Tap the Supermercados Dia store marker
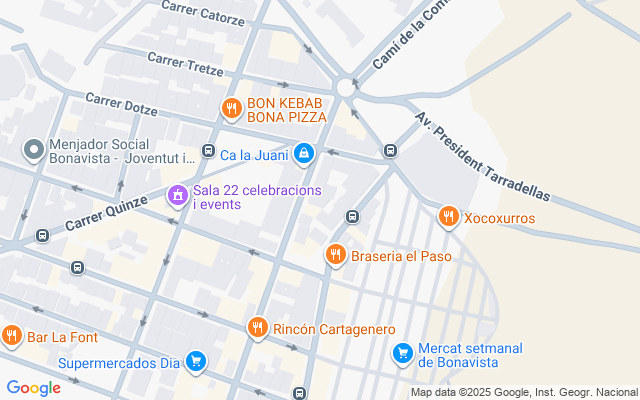This screenshot has height=400, width=640. coord(196,362)
